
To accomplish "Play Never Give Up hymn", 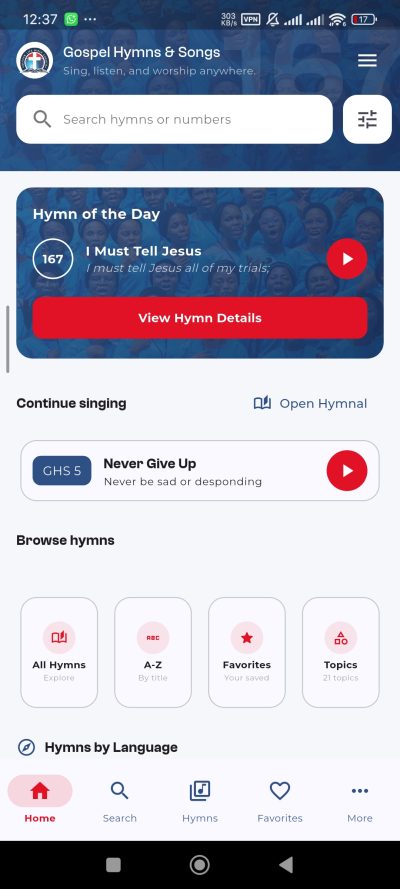I will 347,471.
